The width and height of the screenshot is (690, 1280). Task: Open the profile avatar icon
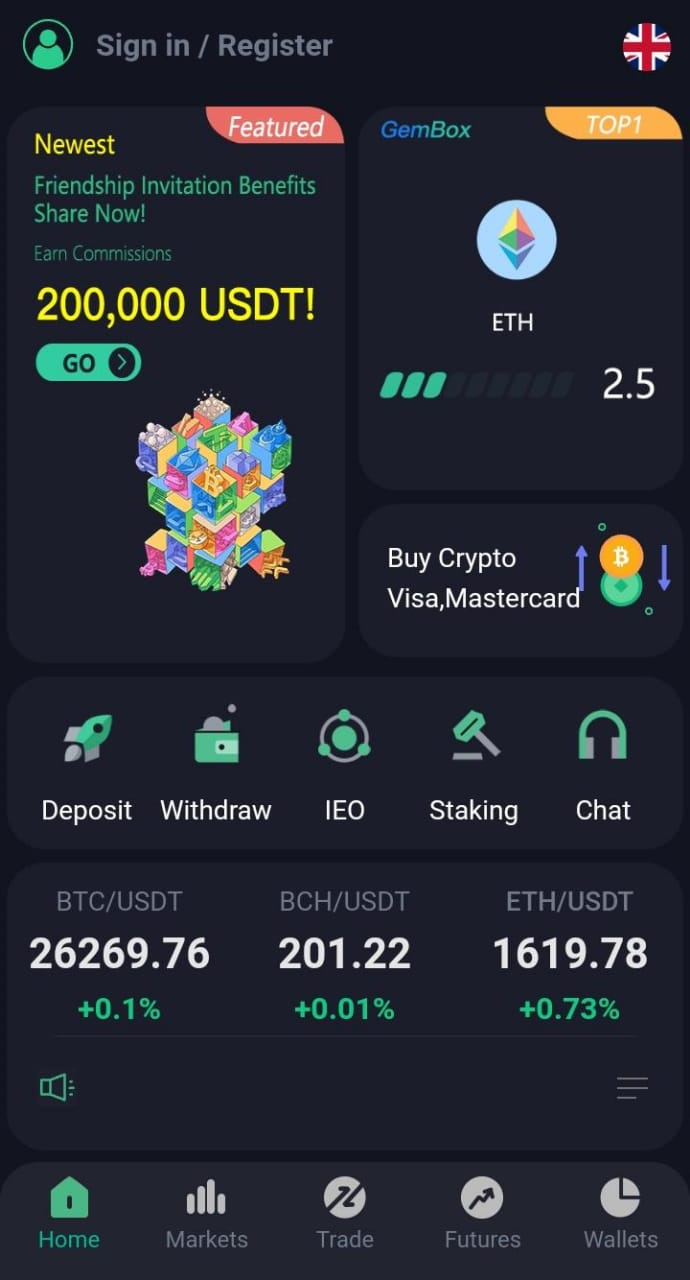click(48, 45)
